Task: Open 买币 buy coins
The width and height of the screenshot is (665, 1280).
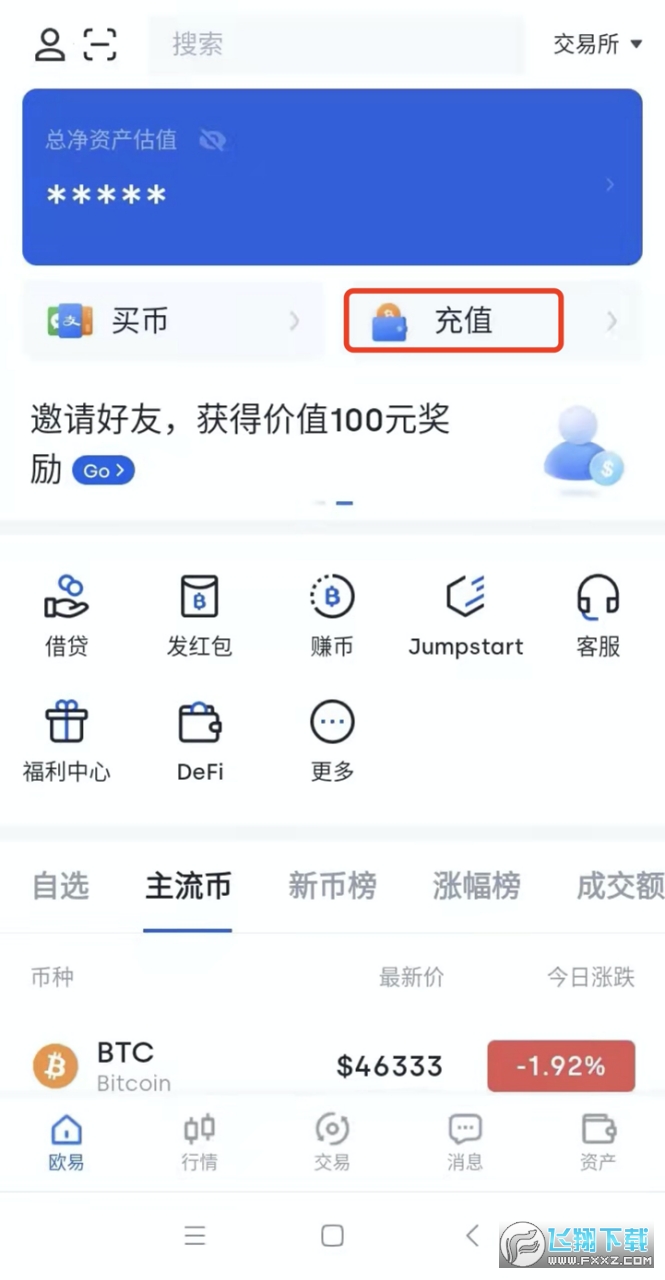Action: [x=173, y=321]
